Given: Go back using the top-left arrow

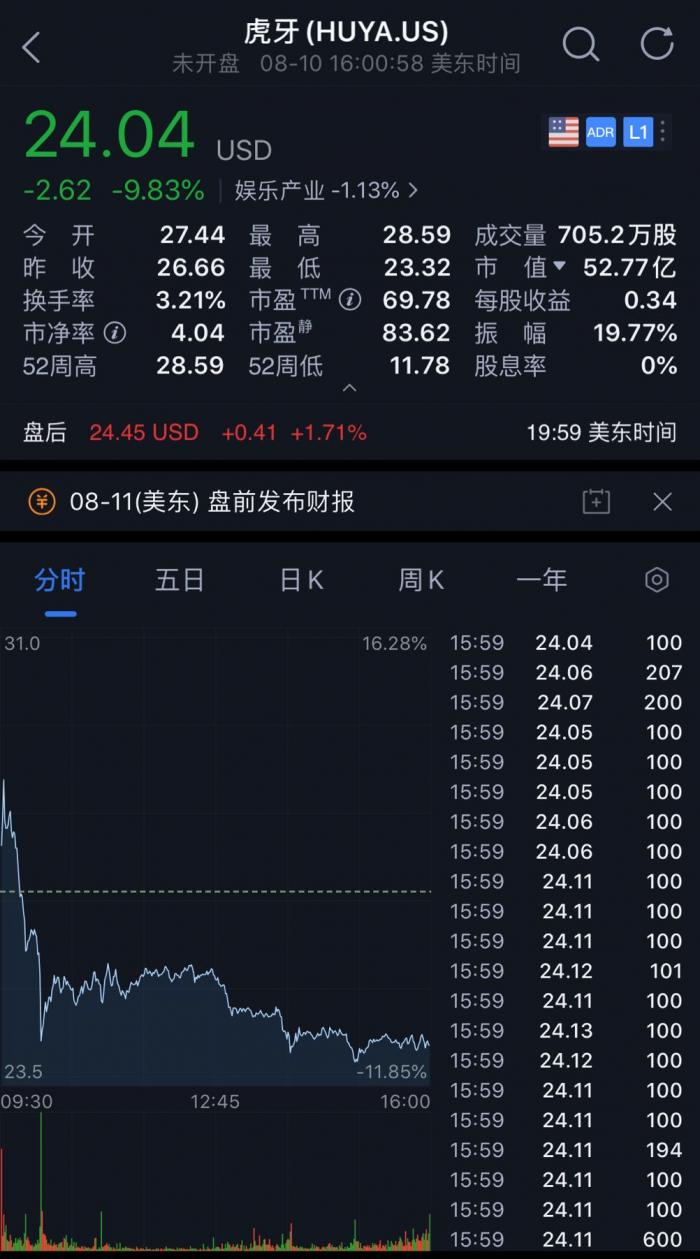Looking at the screenshot, I should (31, 47).
